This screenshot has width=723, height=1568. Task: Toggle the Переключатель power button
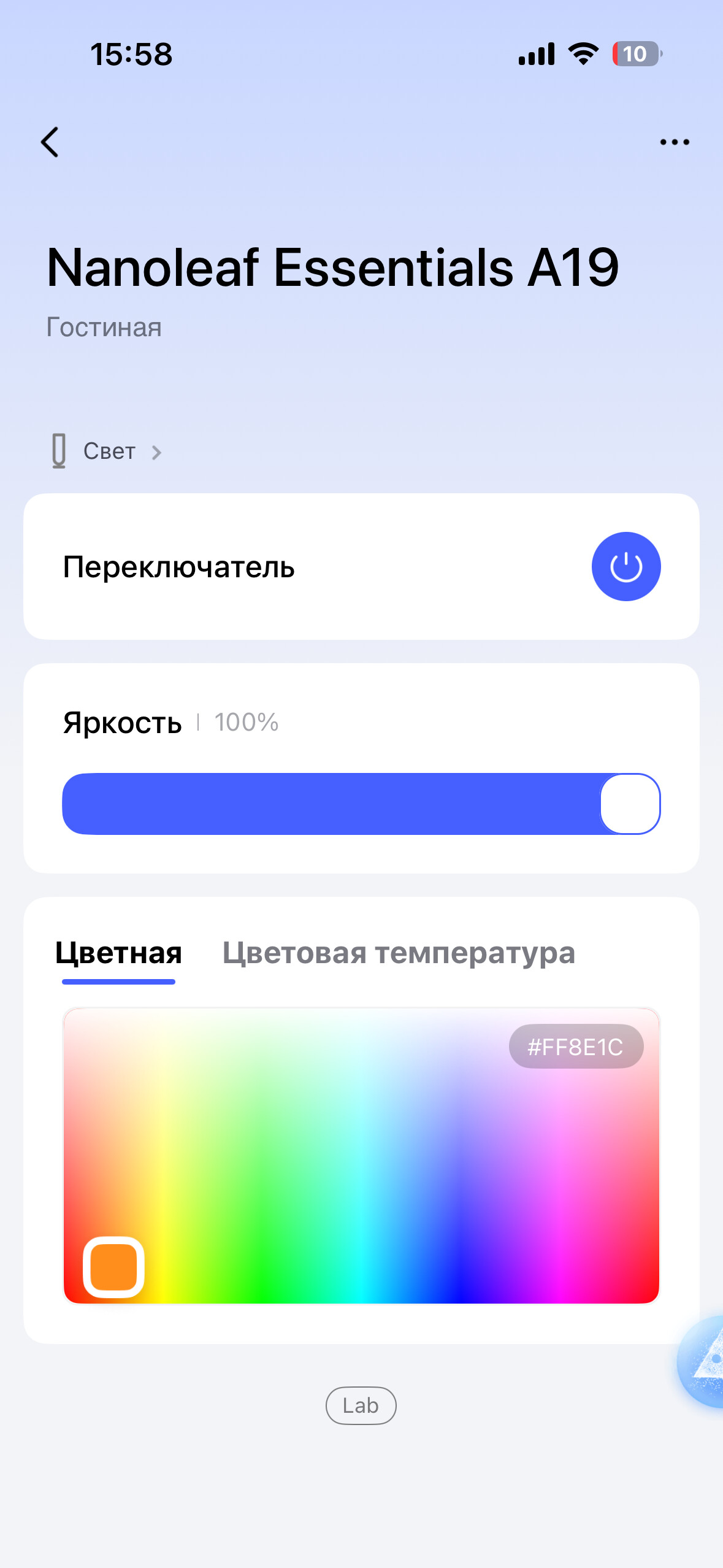tap(625, 566)
